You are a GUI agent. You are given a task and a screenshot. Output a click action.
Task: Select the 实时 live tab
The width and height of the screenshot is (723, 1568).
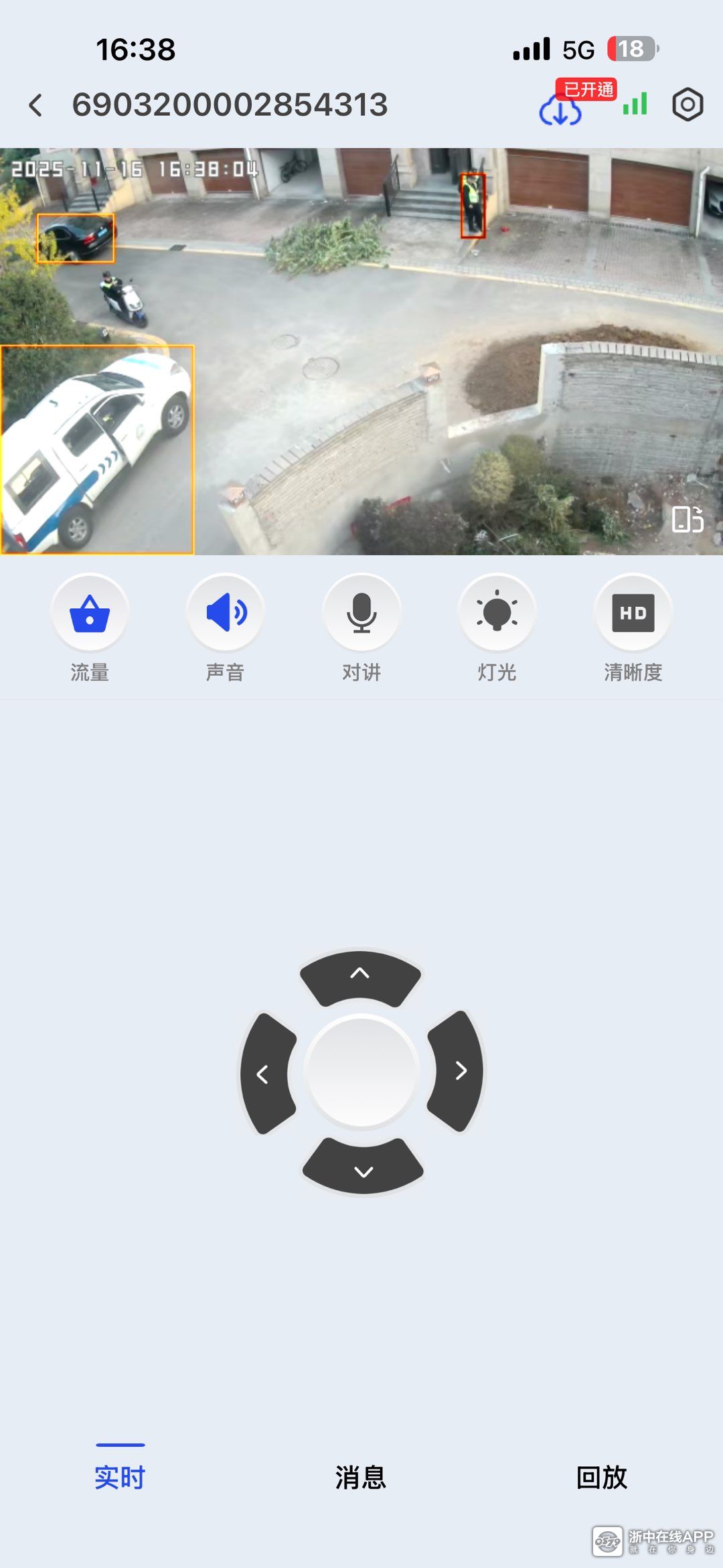[x=120, y=1477]
